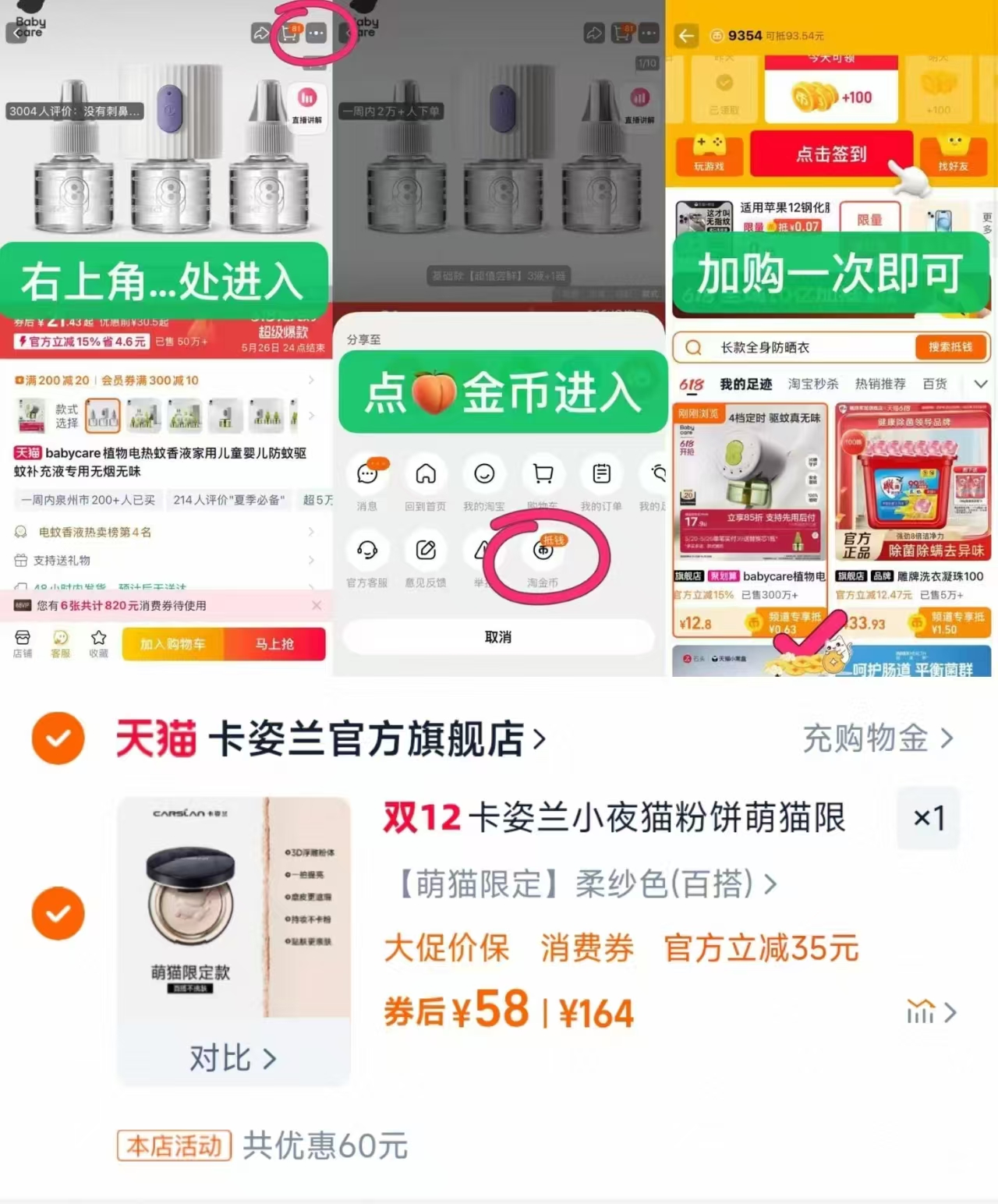
Task: Deselect the 粉饼 product checkbox
Action: (58, 913)
